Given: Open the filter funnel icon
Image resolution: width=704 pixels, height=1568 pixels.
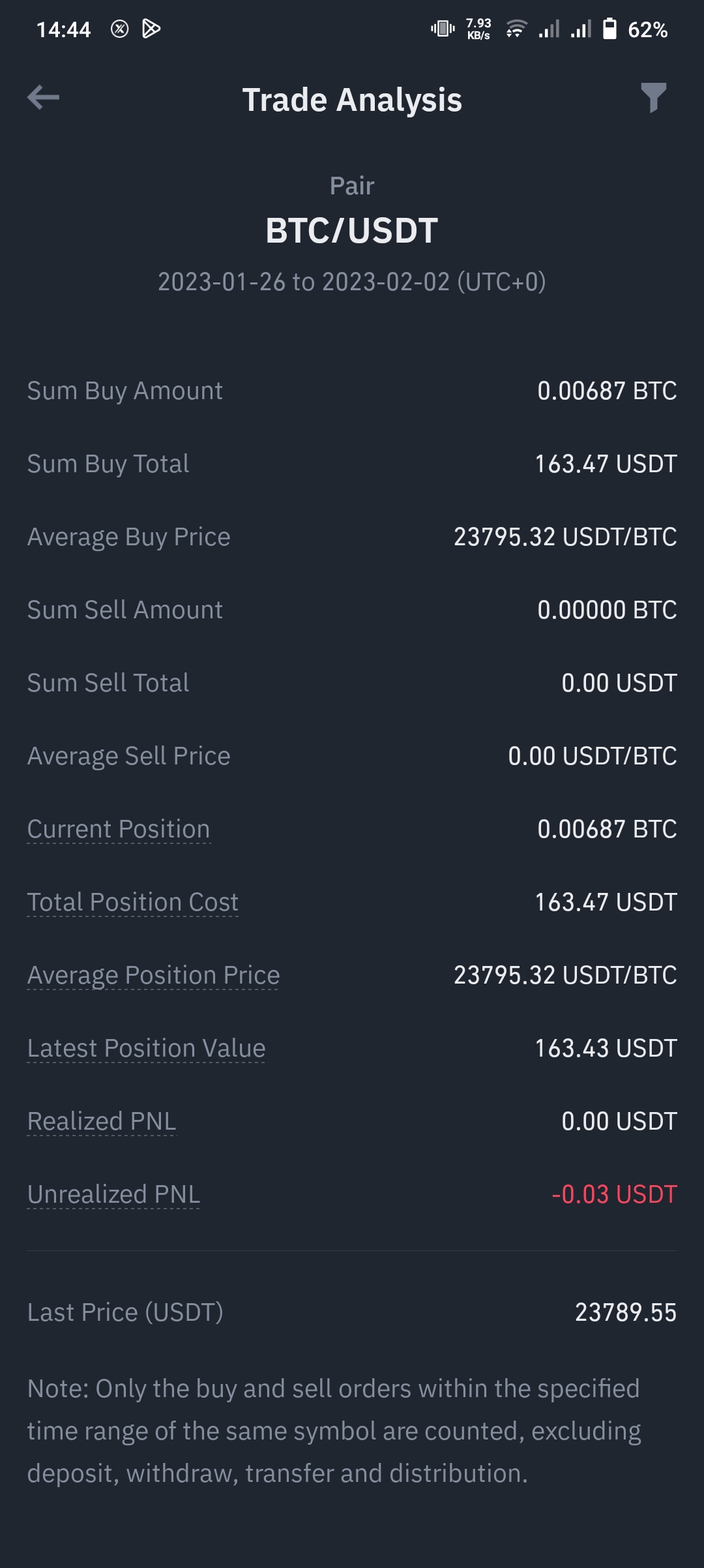Looking at the screenshot, I should pyautogui.click(x=653, y=98).
